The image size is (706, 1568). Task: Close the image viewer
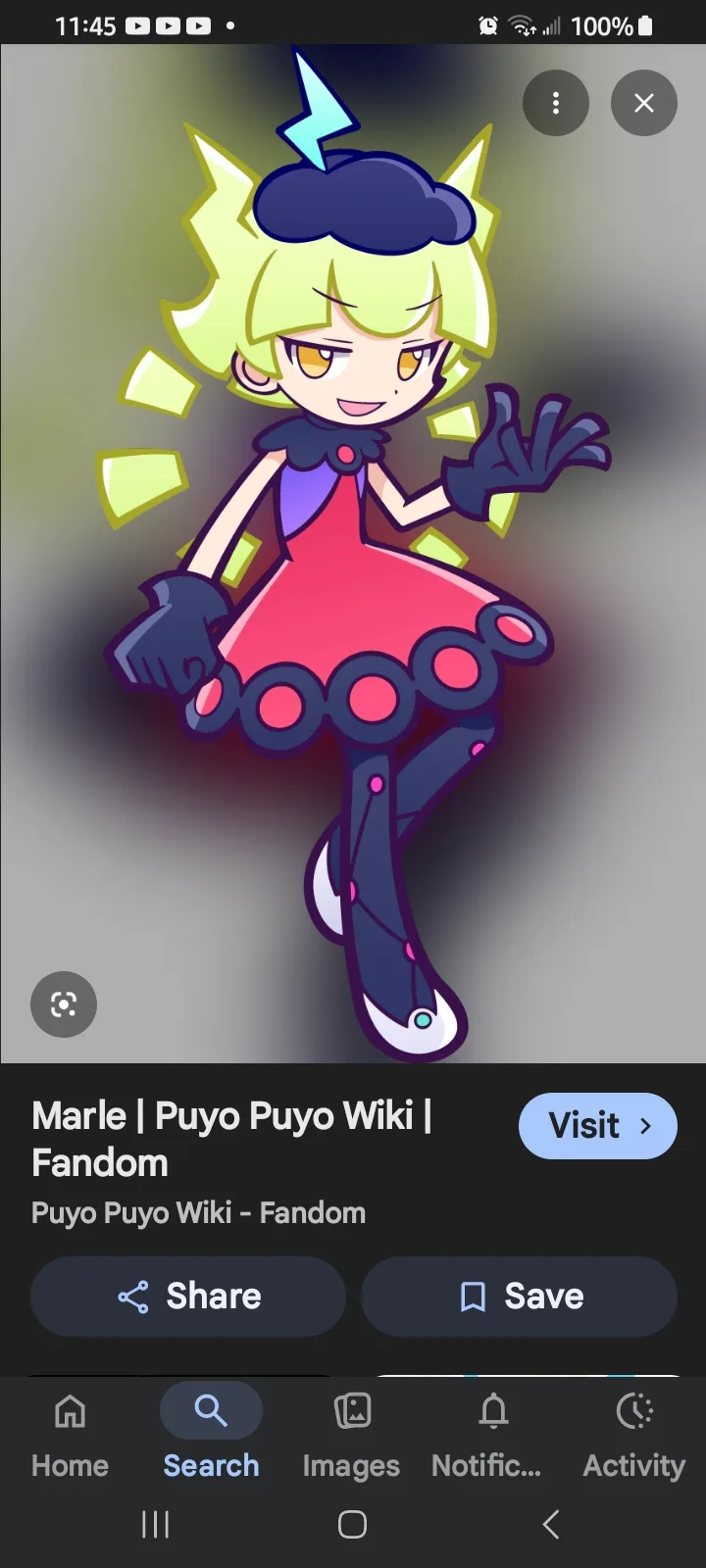643,103
